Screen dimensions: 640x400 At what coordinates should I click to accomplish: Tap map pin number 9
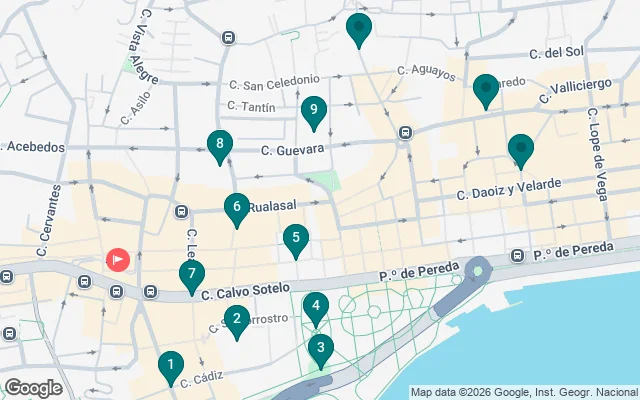click(x=314, y=111)
